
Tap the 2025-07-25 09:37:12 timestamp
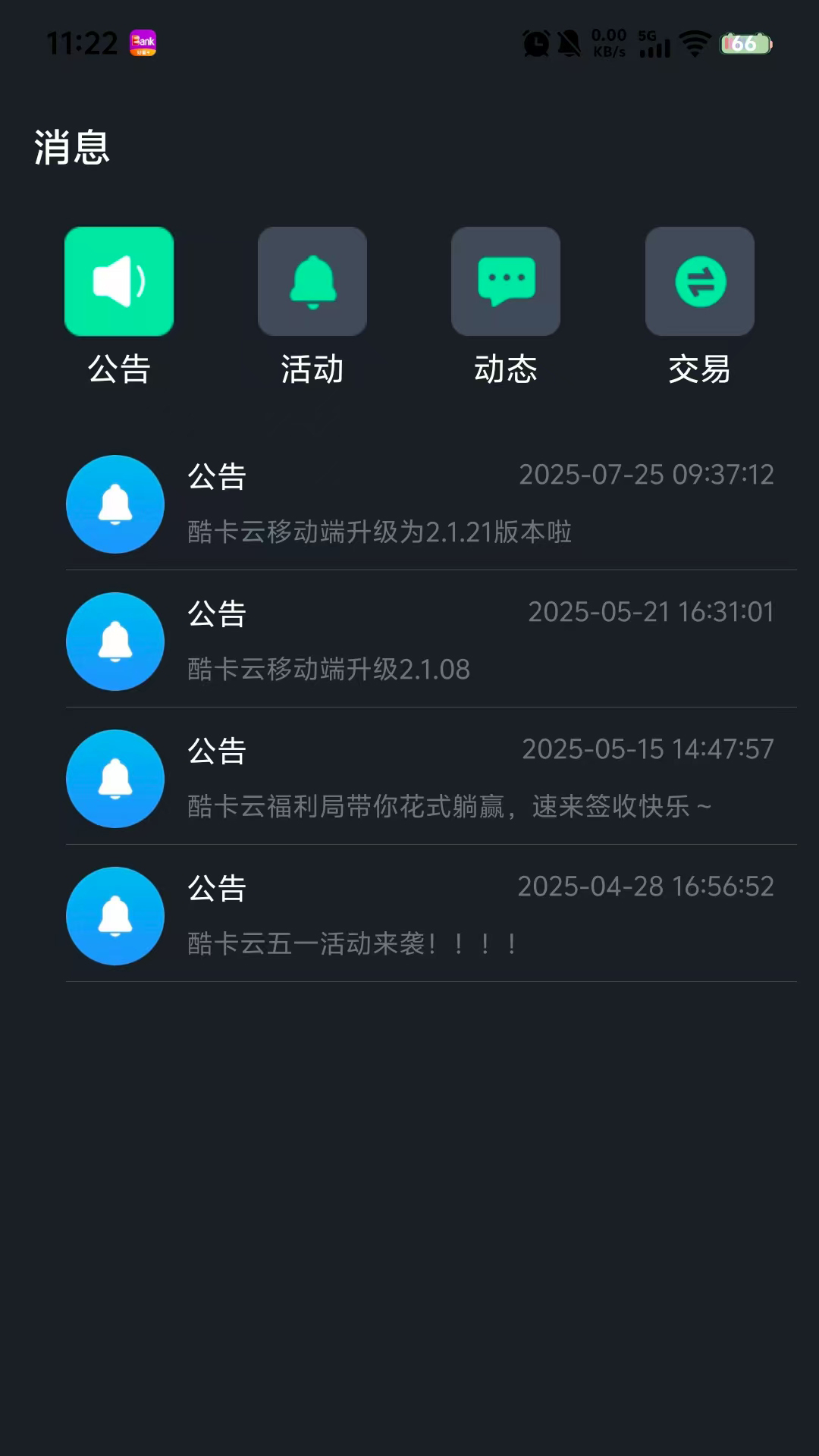click(x=646, y=475)
